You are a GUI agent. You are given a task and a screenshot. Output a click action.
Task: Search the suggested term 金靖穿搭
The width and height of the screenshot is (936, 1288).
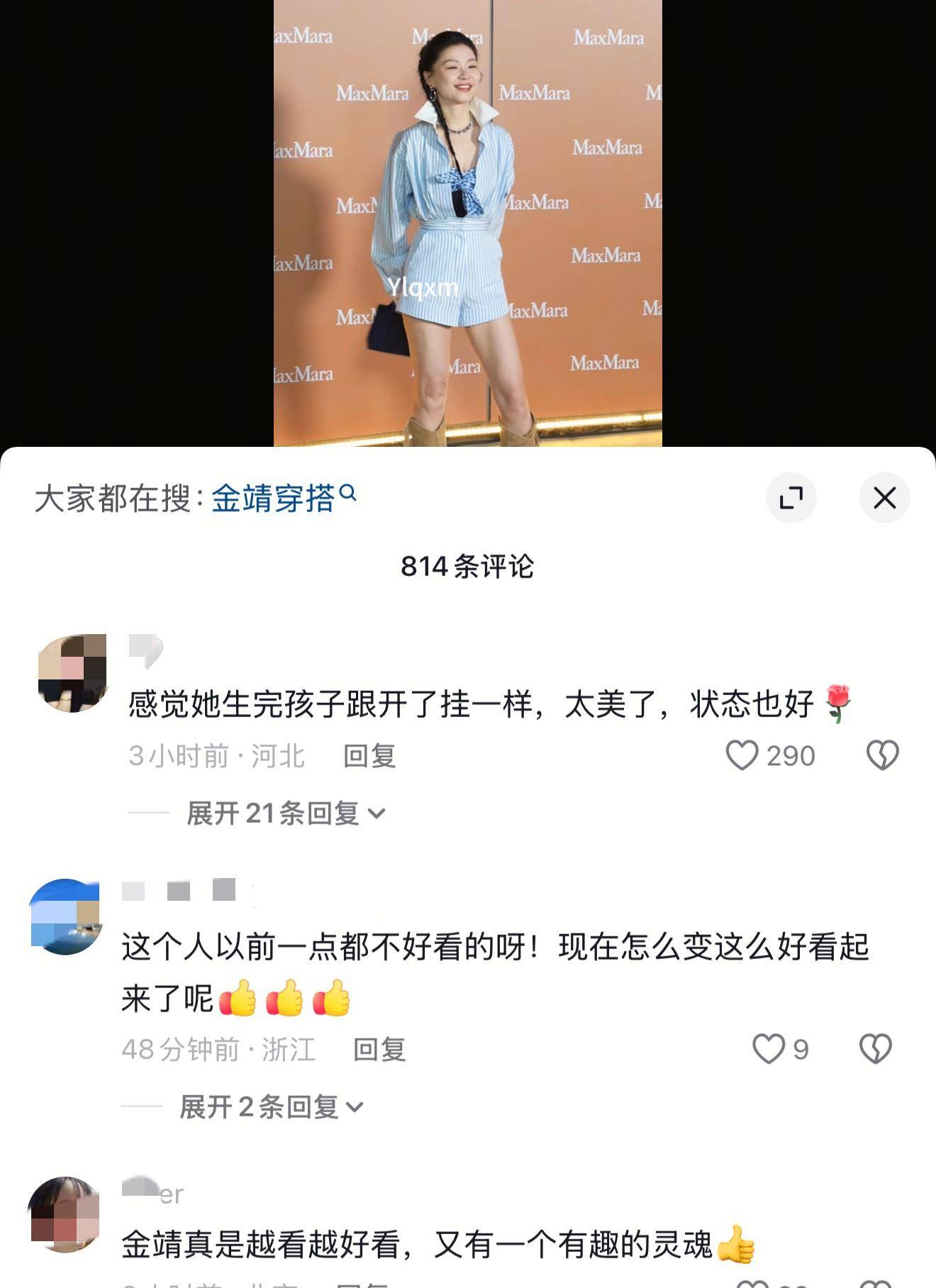tap(282, 498)
